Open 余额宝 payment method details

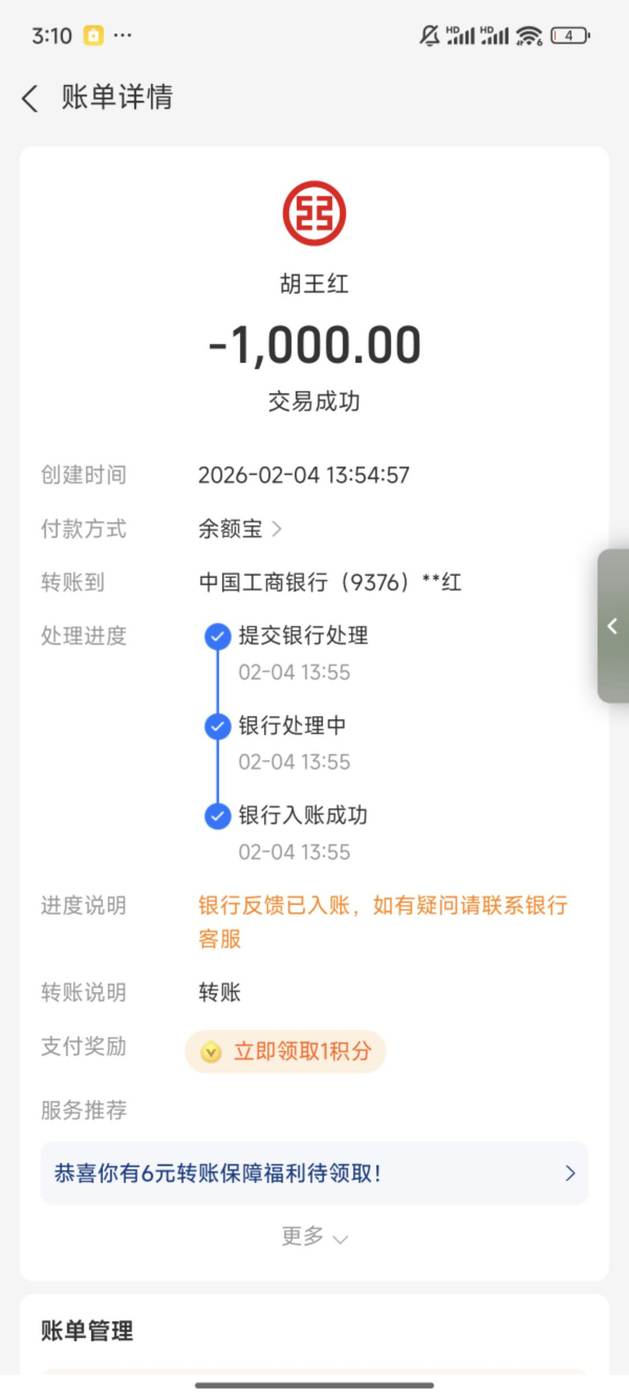(240, 529)
